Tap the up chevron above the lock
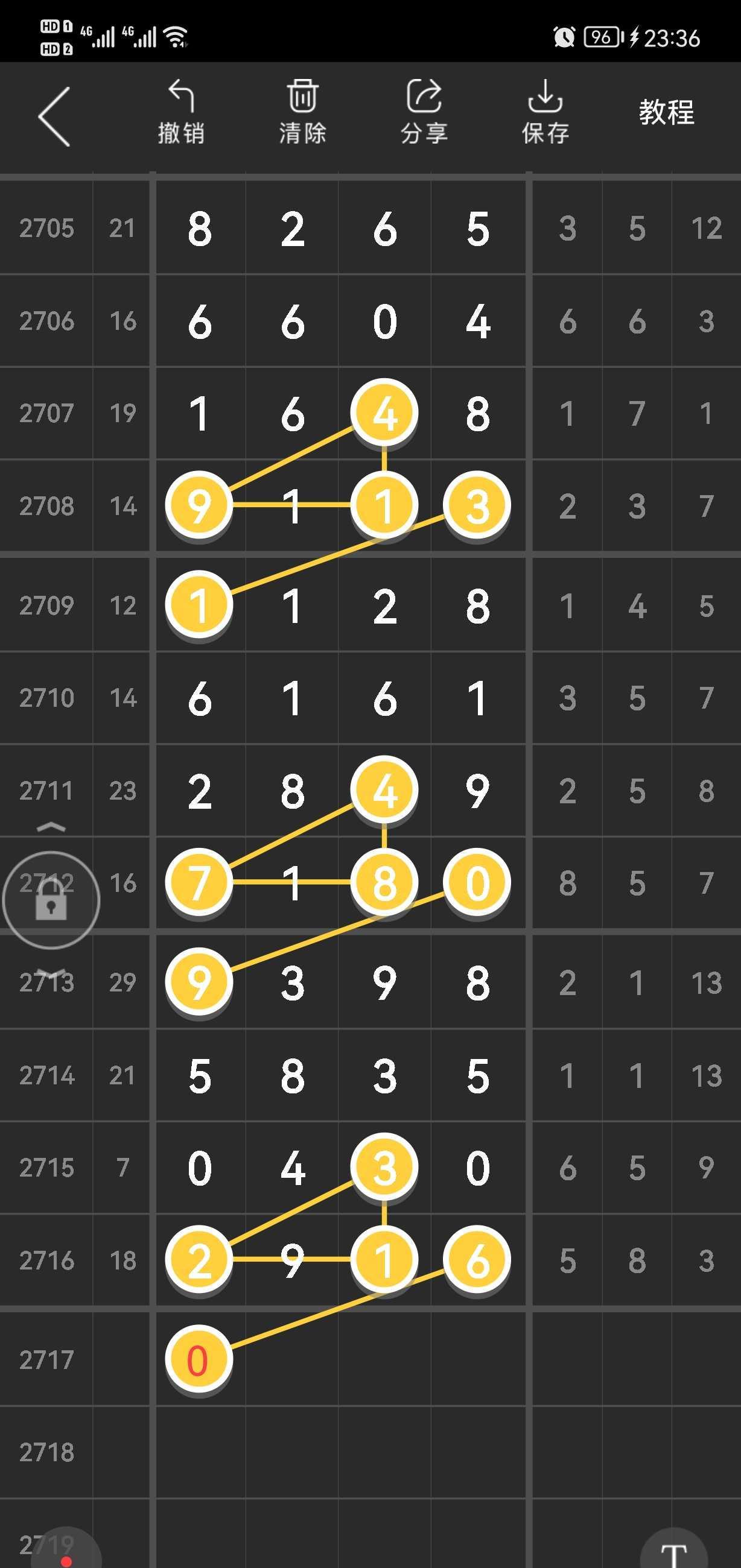741x1568 pixels. point(51,827)
